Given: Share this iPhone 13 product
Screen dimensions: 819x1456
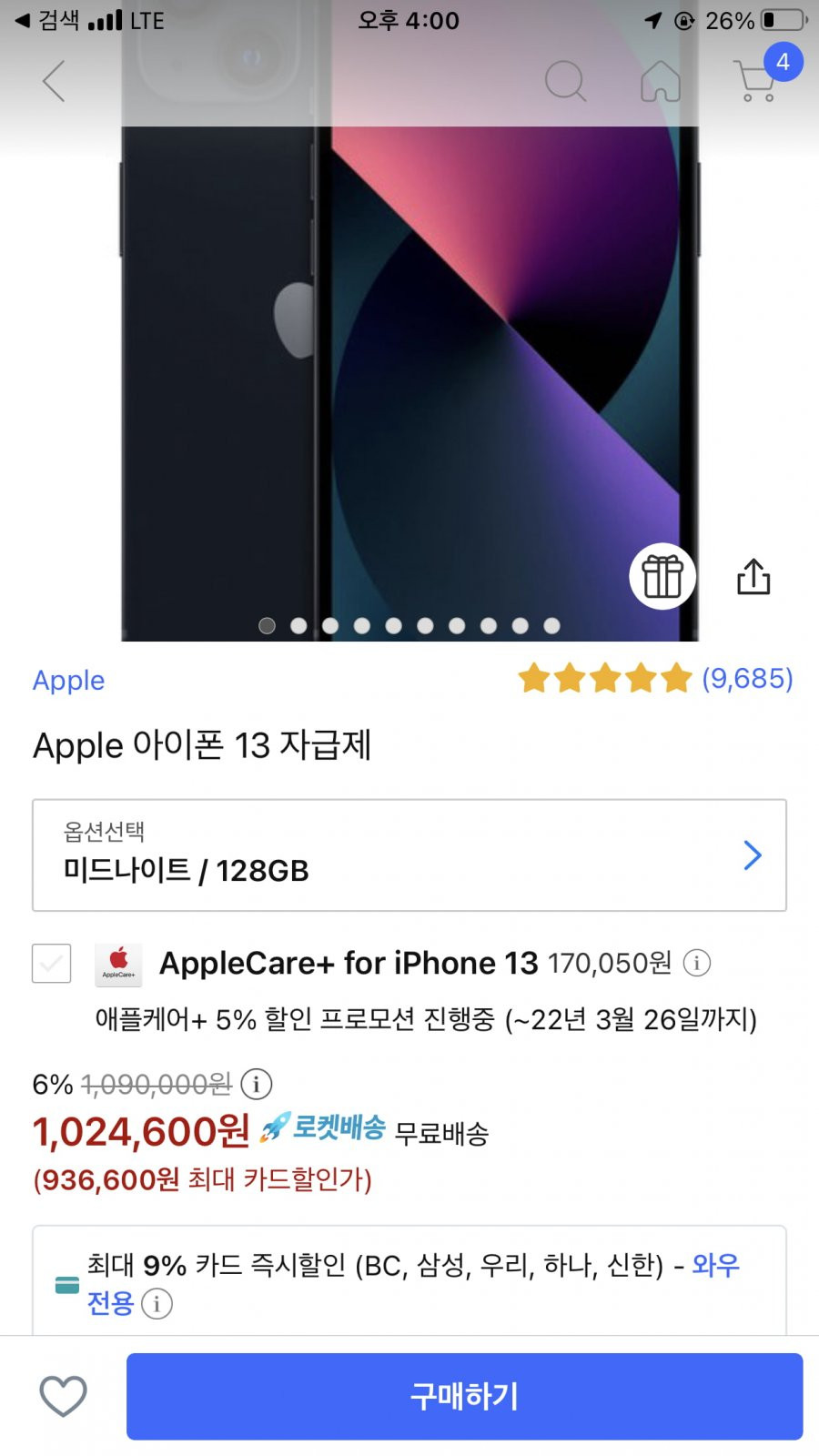Looking at the screenshot, I should point(753,577).
